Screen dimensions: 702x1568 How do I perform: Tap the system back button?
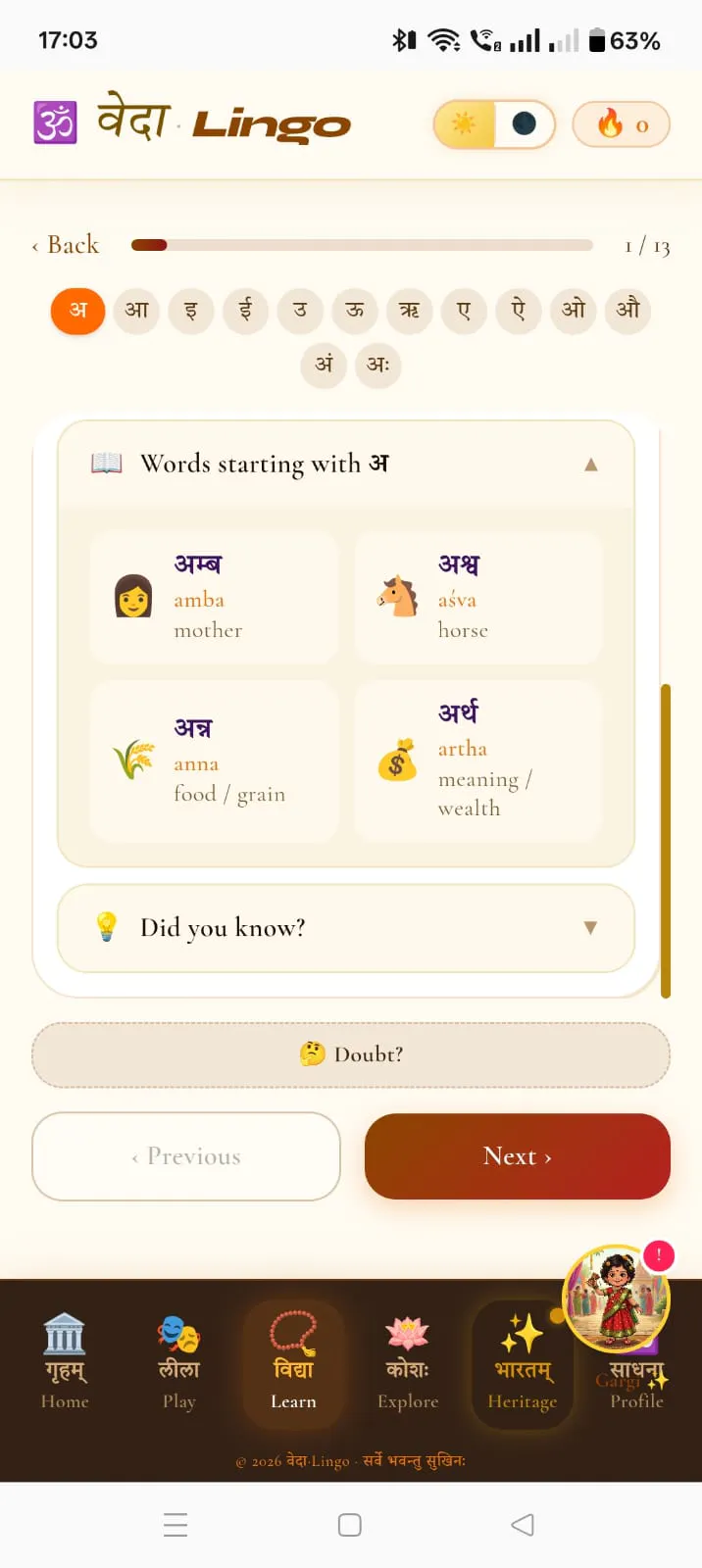(x=523, y=1525)
